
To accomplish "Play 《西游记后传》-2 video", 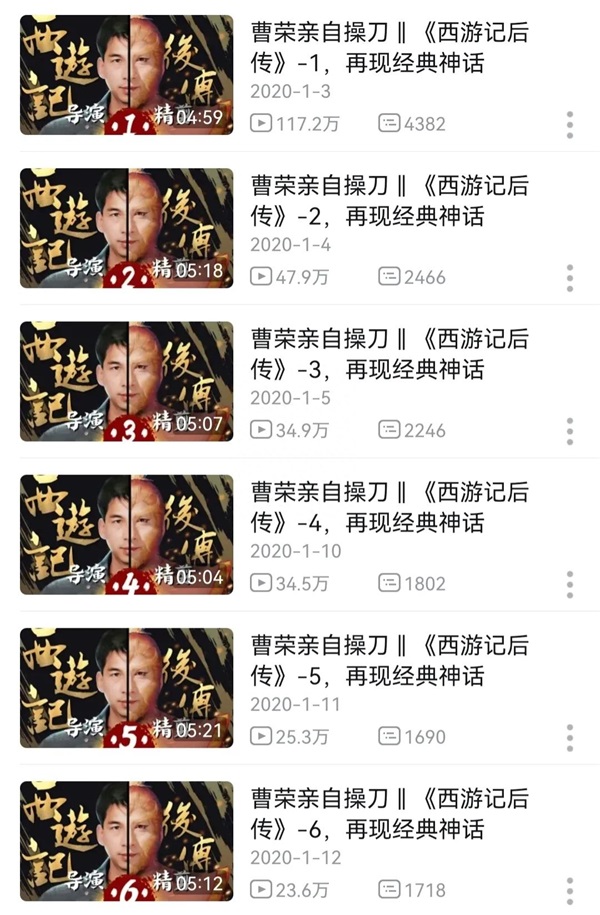I will click(x=127, y=228).
